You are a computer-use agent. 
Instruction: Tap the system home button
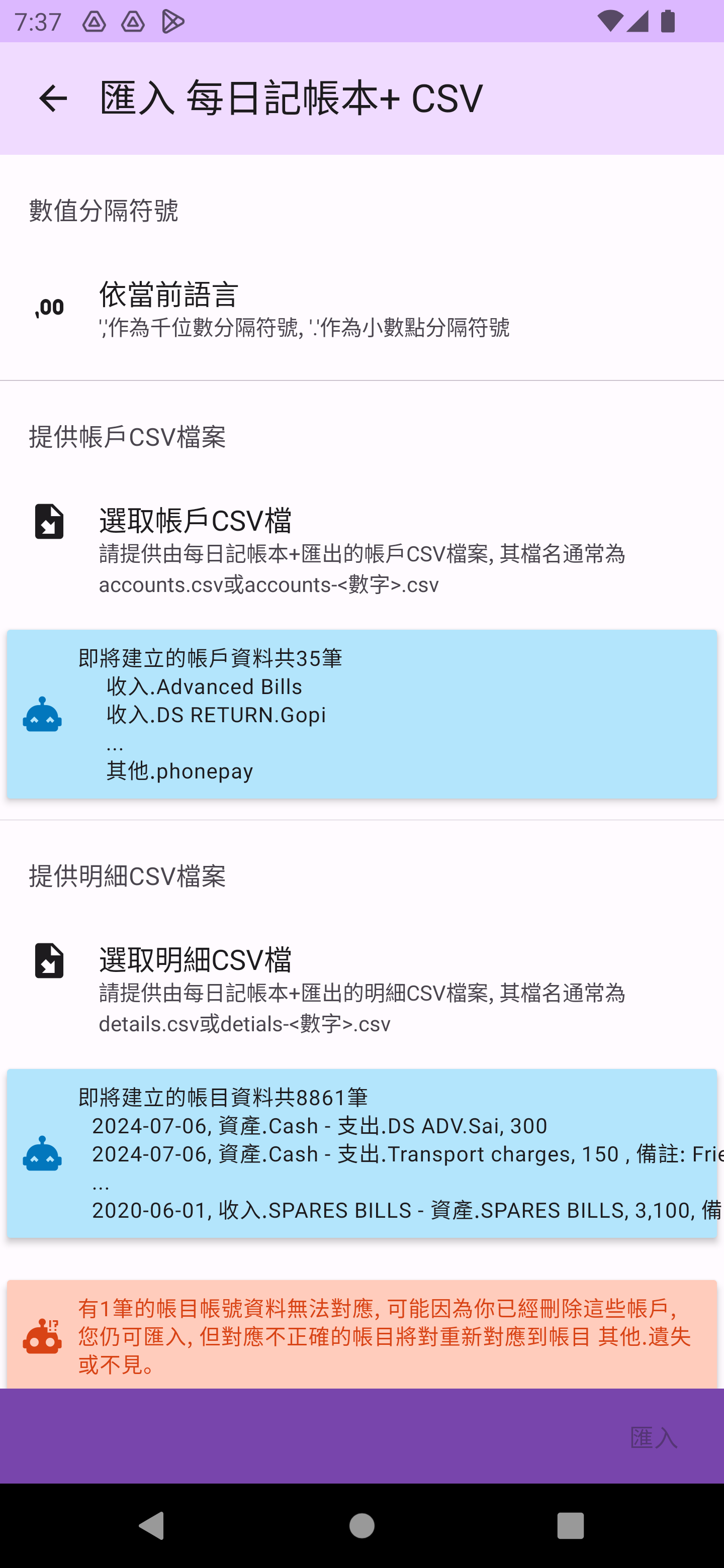(361, 1526)
